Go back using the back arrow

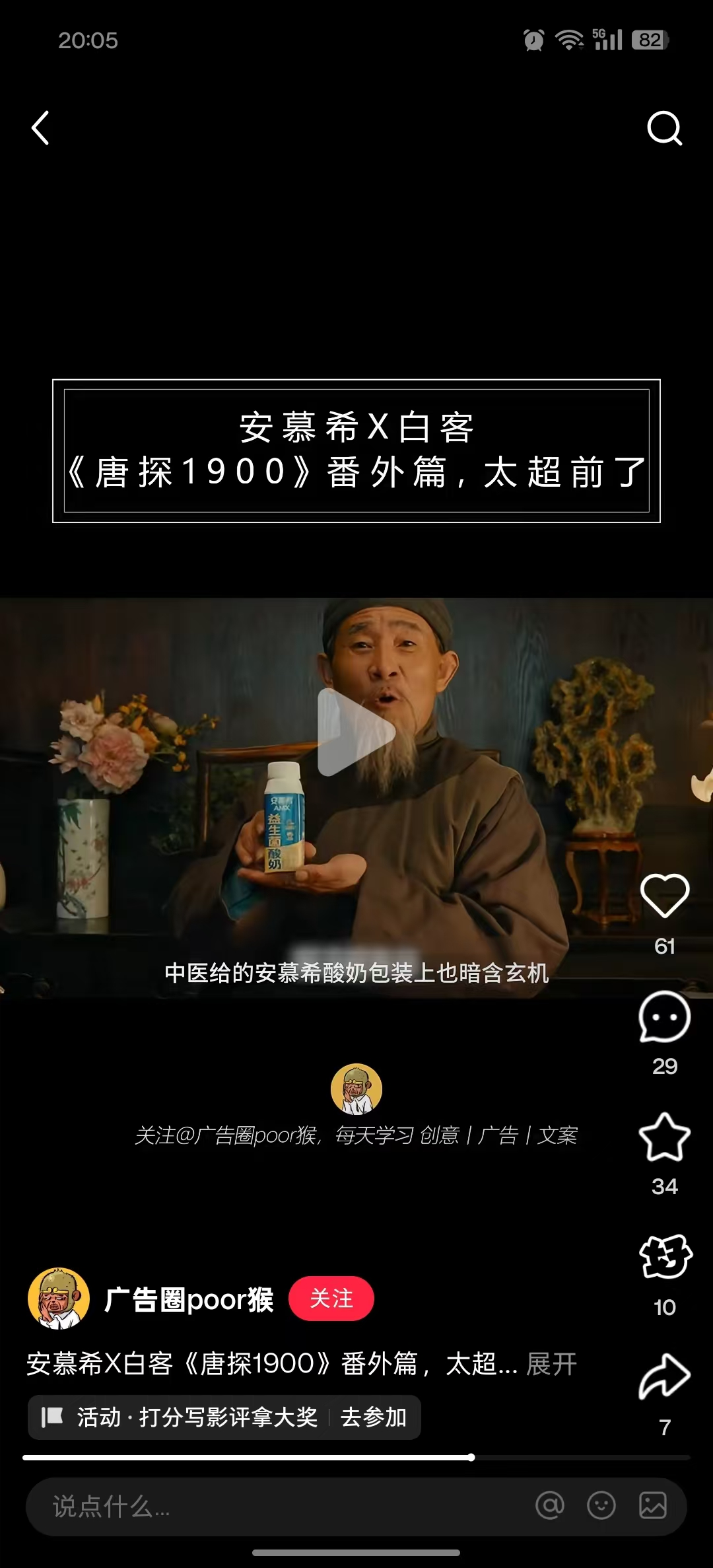point(41,128)
